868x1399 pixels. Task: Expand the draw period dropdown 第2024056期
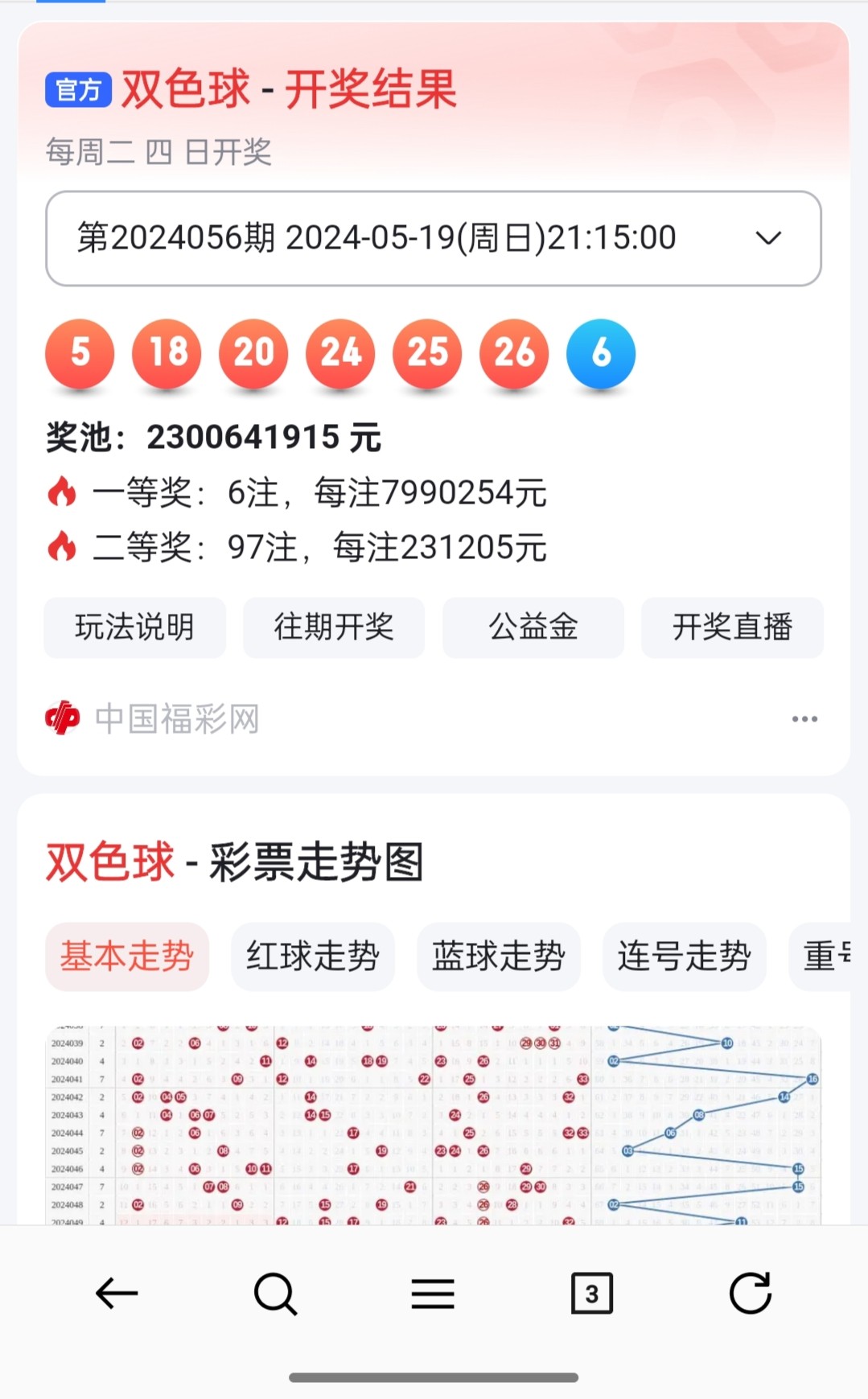click(434, 238)
